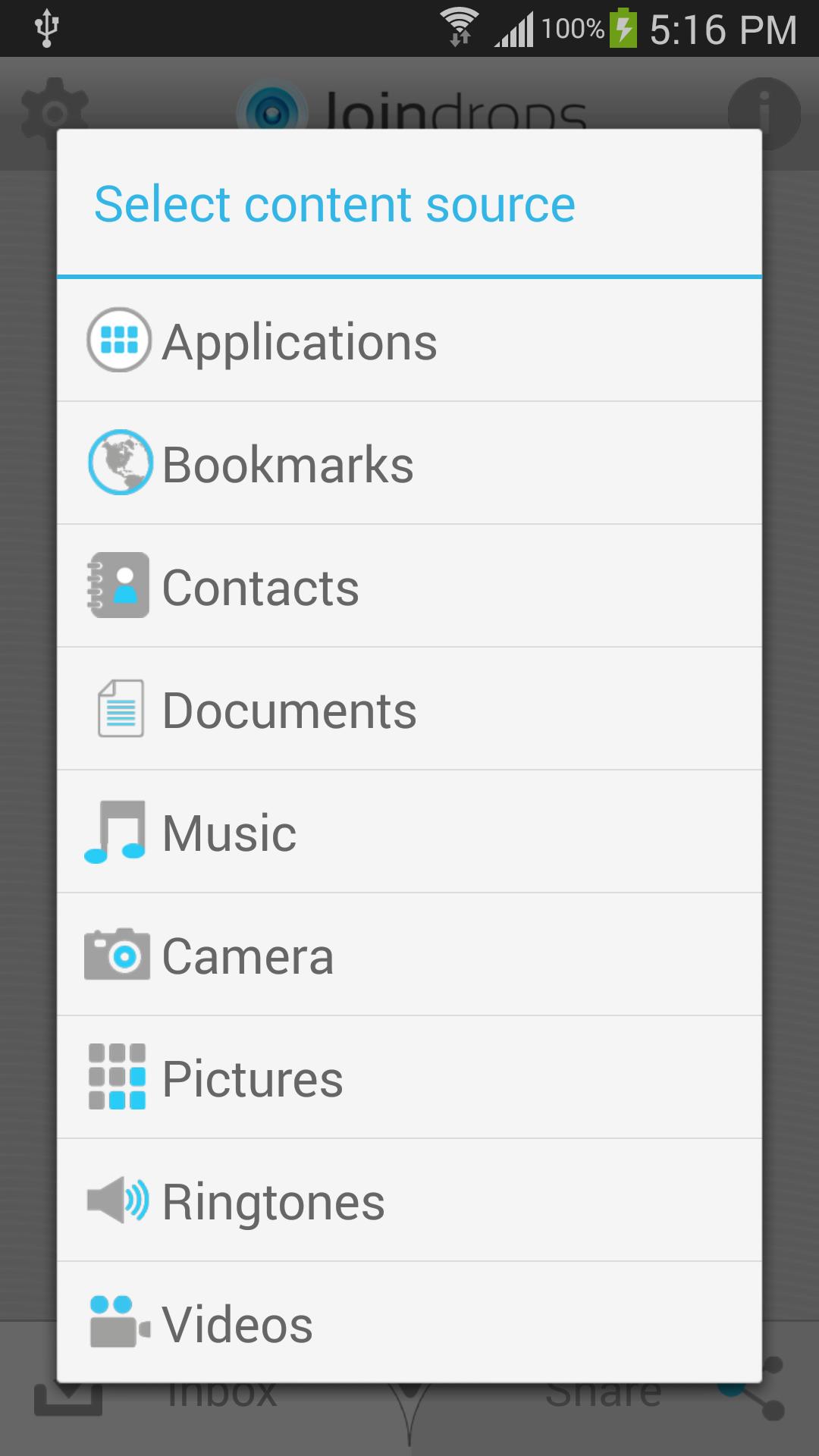
Task: Open the Pictures thumbnail grid icon
Action: coord(119,1078)
